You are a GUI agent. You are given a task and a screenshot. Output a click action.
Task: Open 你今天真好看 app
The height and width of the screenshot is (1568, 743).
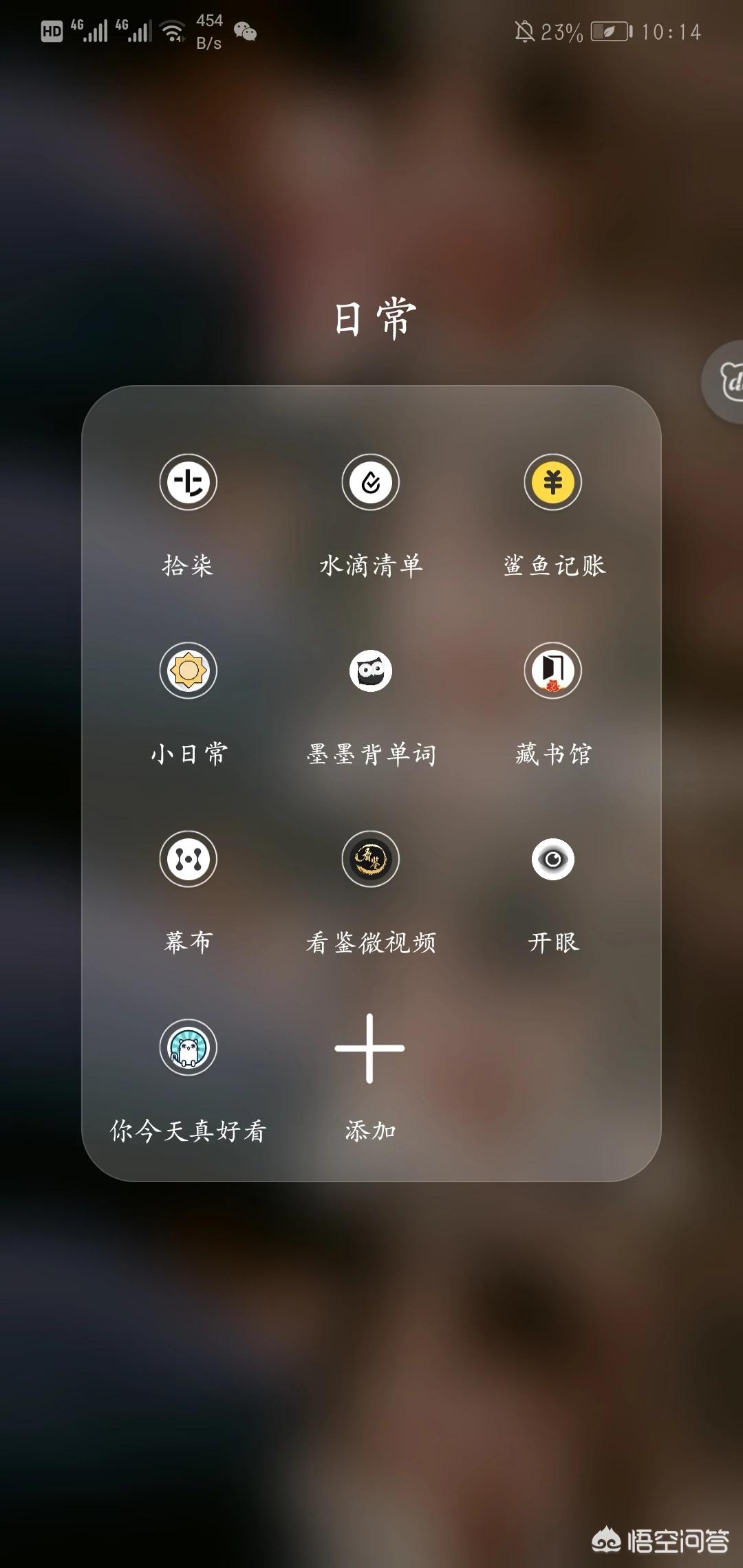tap(188, 1047)
